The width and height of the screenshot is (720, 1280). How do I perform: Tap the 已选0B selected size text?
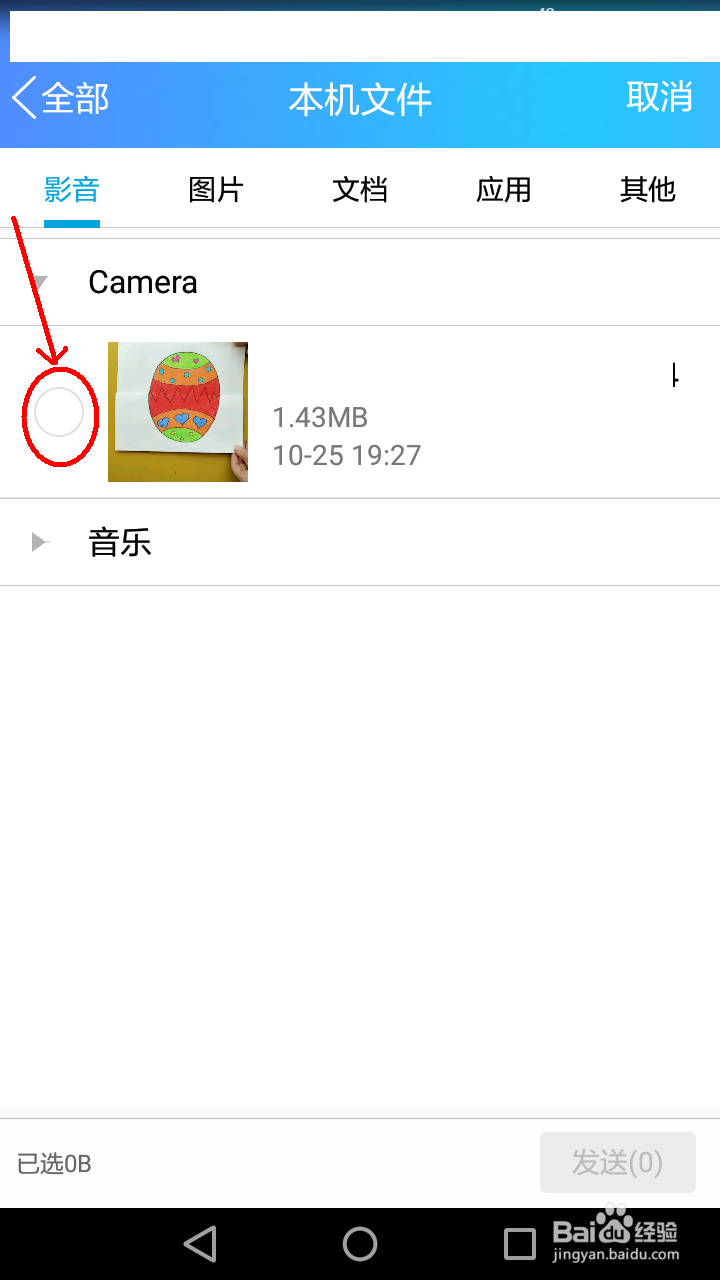coord(52,1163)
